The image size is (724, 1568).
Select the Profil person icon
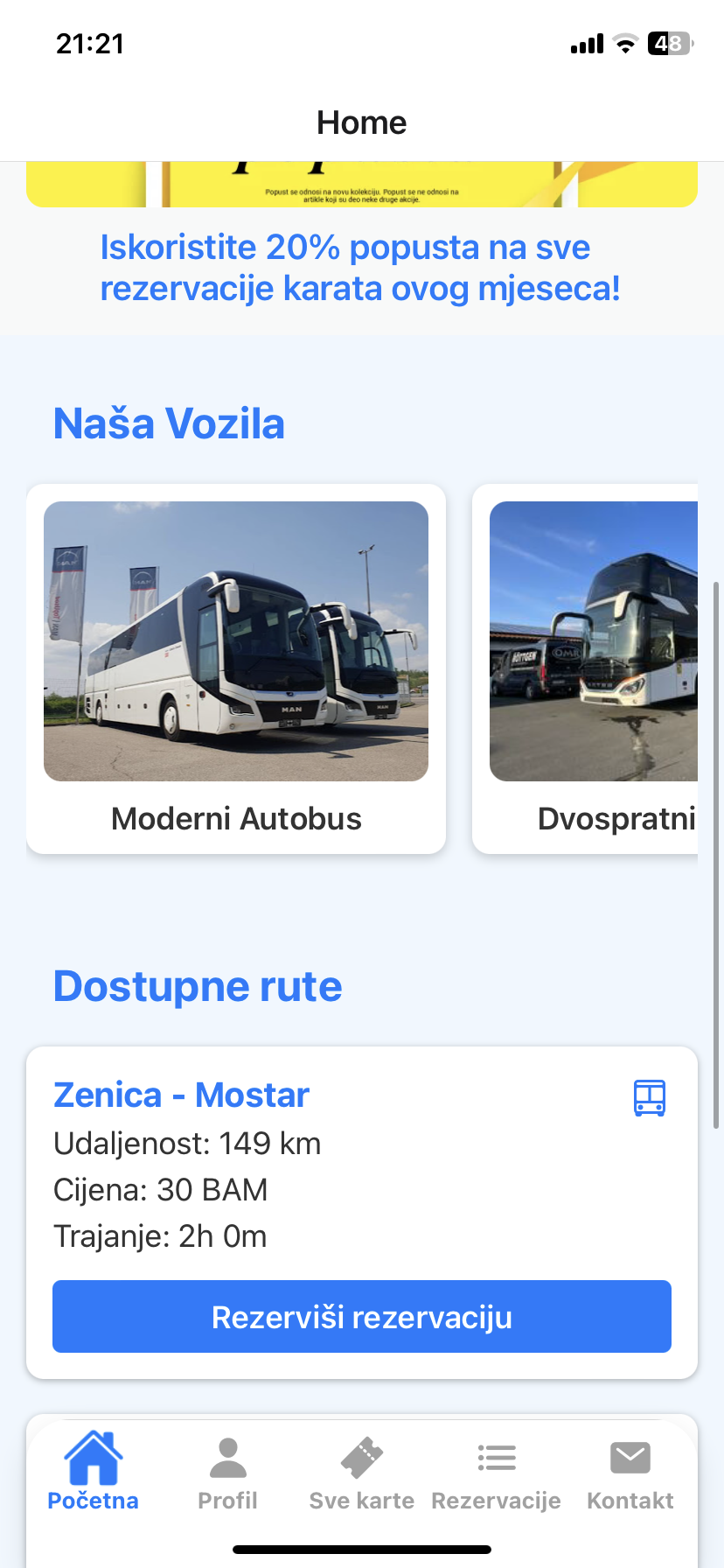[x=227, y=1456]
